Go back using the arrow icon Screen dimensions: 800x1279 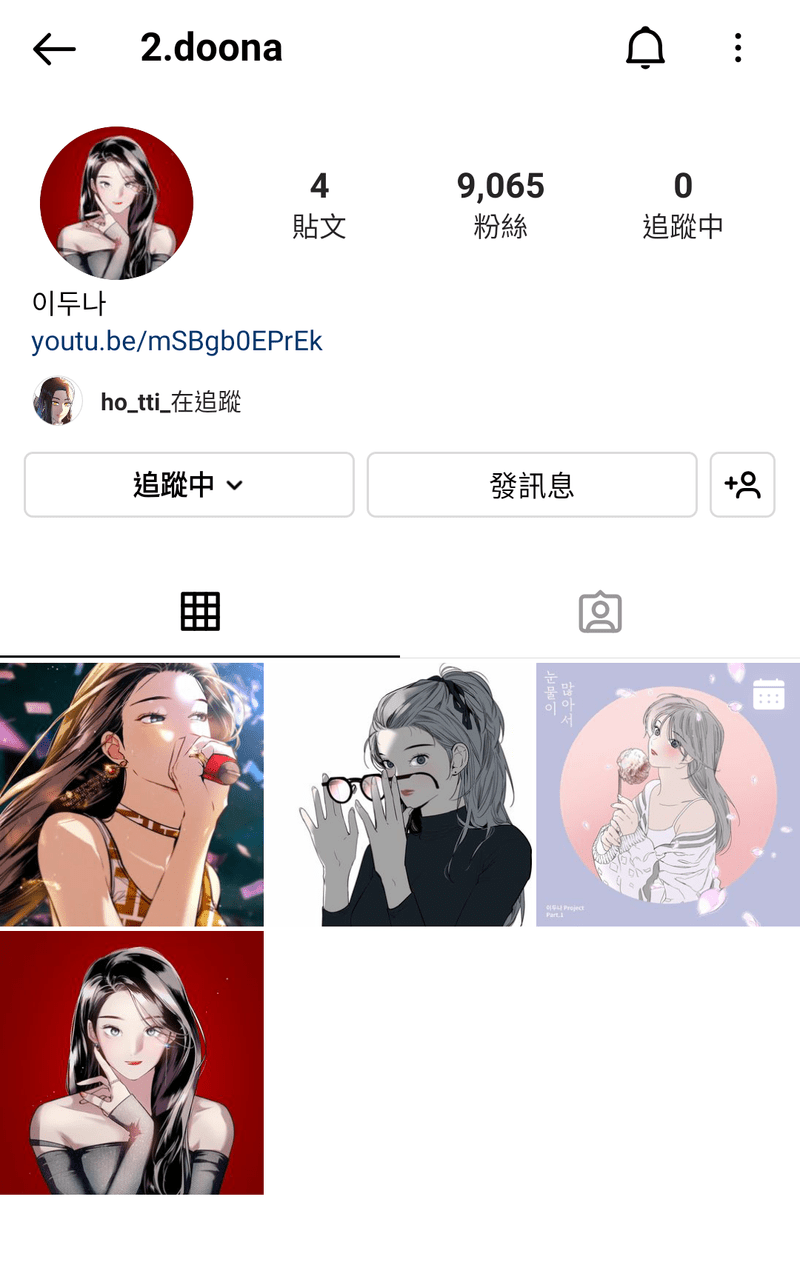pyautogui.click(x=54, y=48)
